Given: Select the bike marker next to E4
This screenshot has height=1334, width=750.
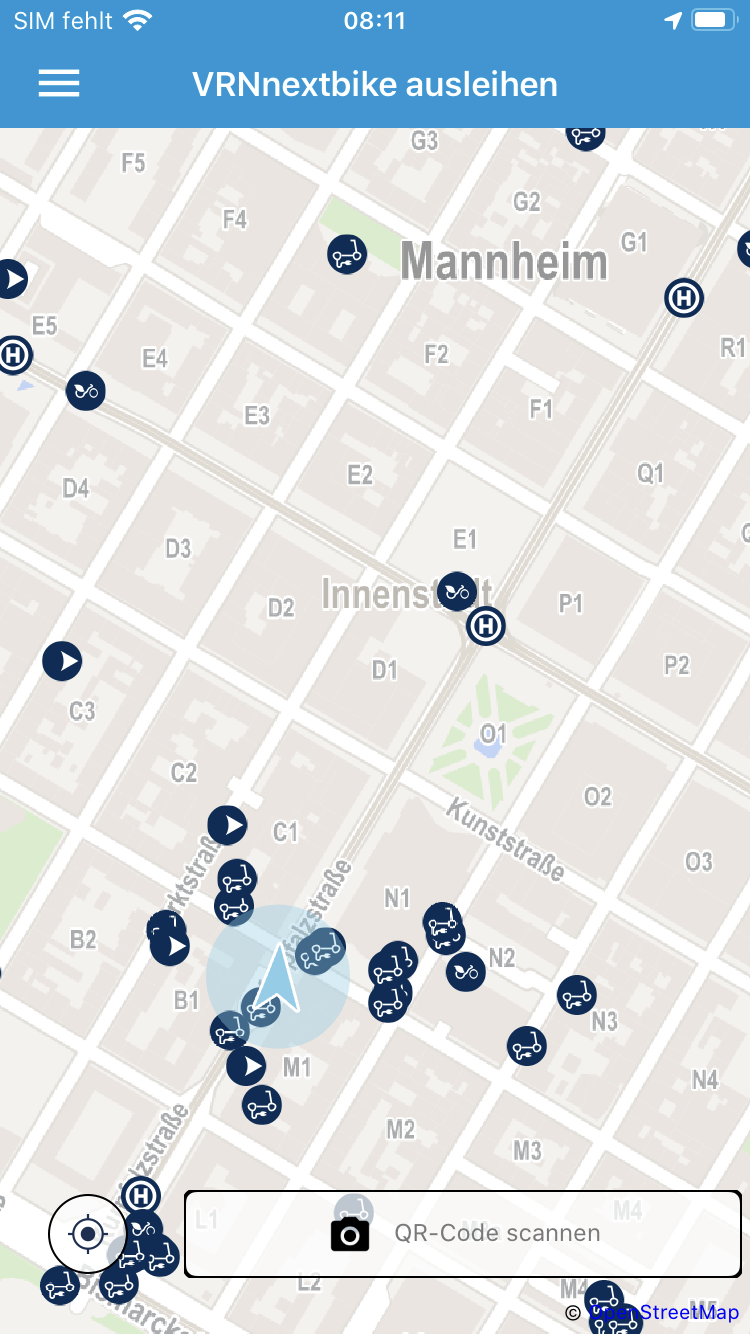Looking at the screenshot, I should [86, 390].
